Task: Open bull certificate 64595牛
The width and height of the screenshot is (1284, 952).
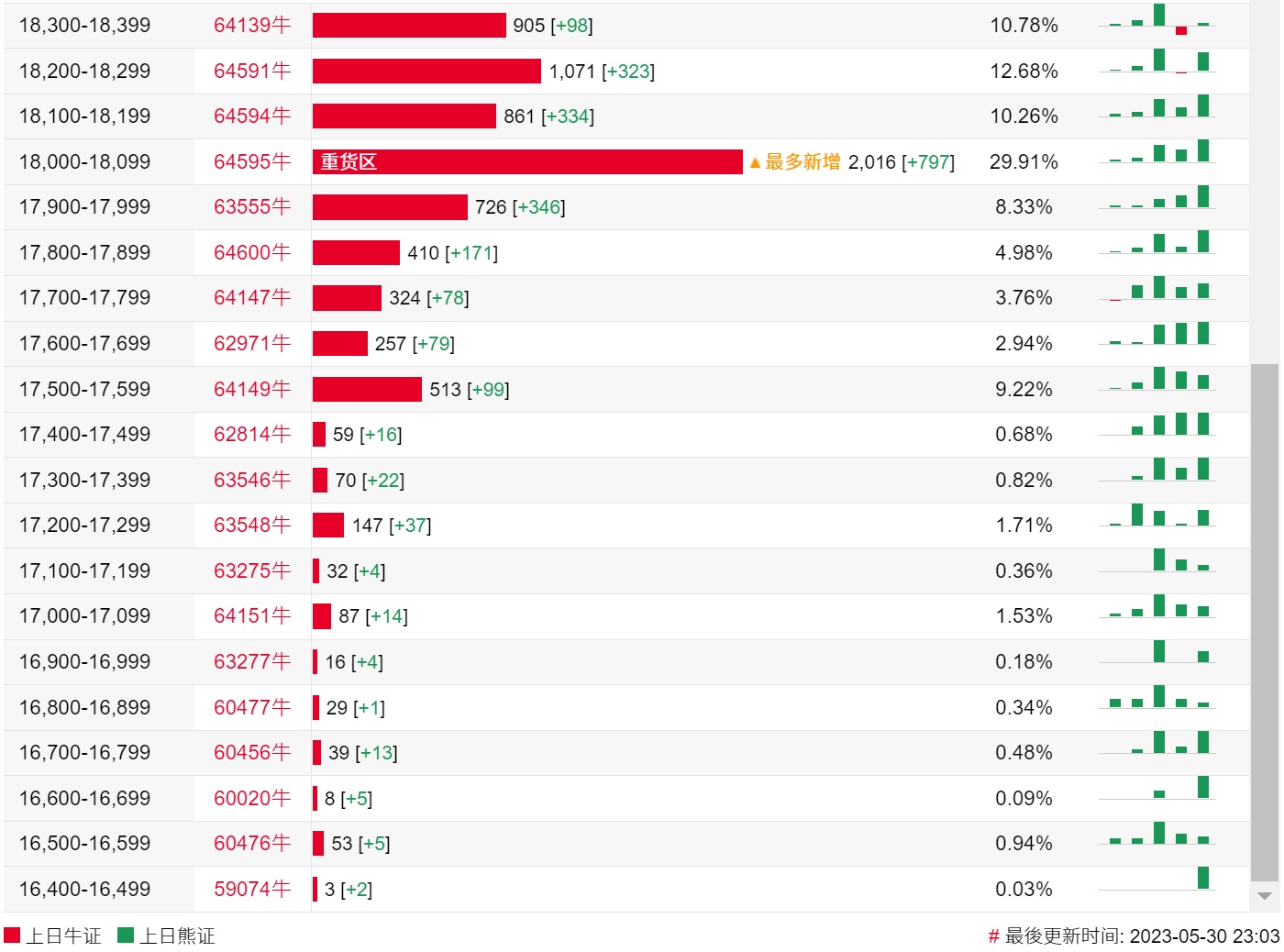Action: tap(252, 162)
